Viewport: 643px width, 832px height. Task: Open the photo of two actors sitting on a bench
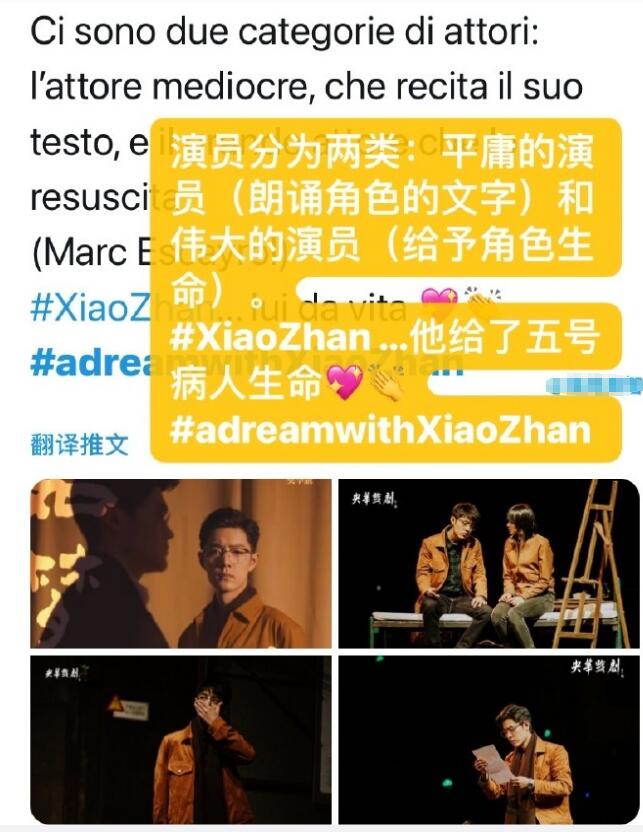coord(488,564)
